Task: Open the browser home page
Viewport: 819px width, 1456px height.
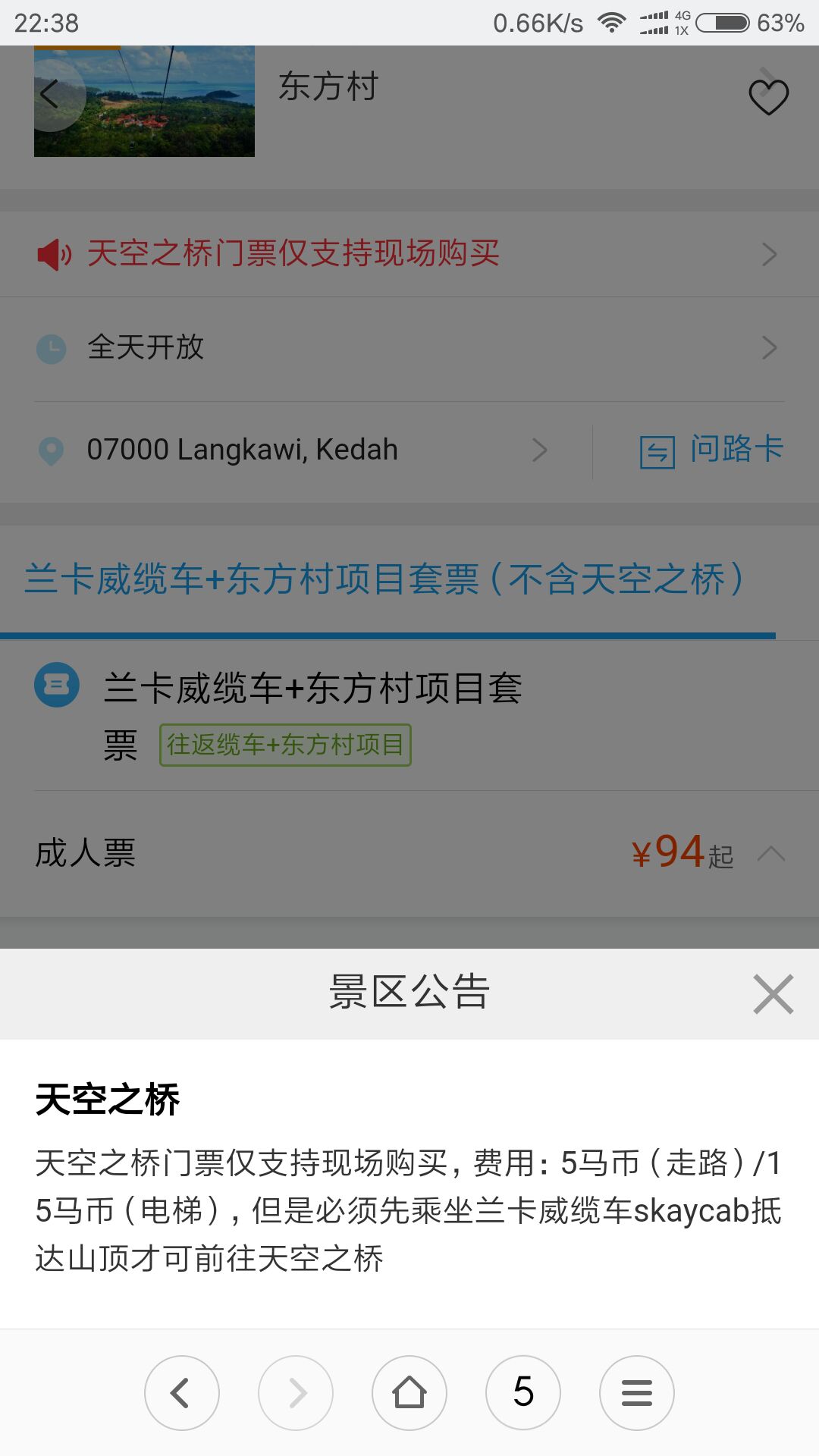Action: coord(409,1393)
